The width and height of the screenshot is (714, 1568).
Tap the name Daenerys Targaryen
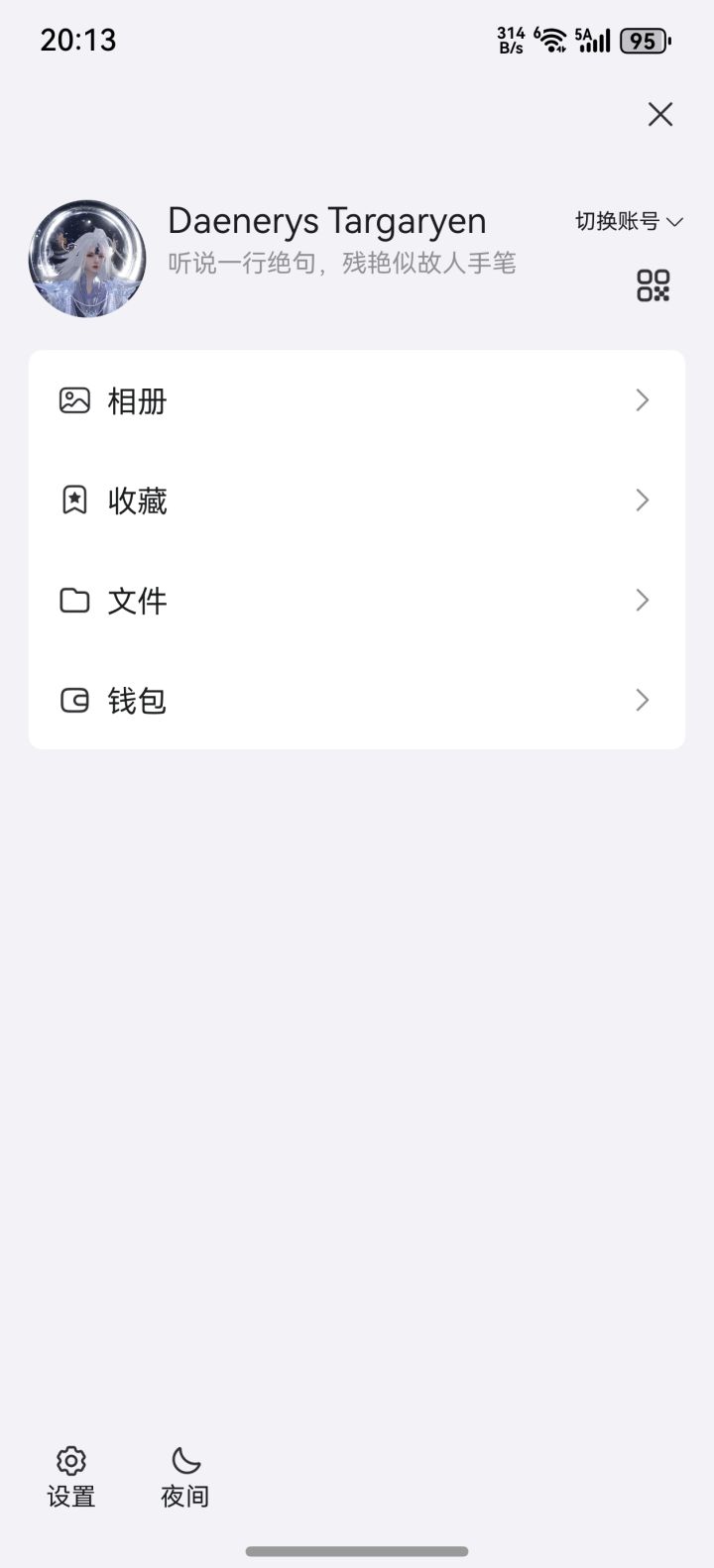click(327, 221)
